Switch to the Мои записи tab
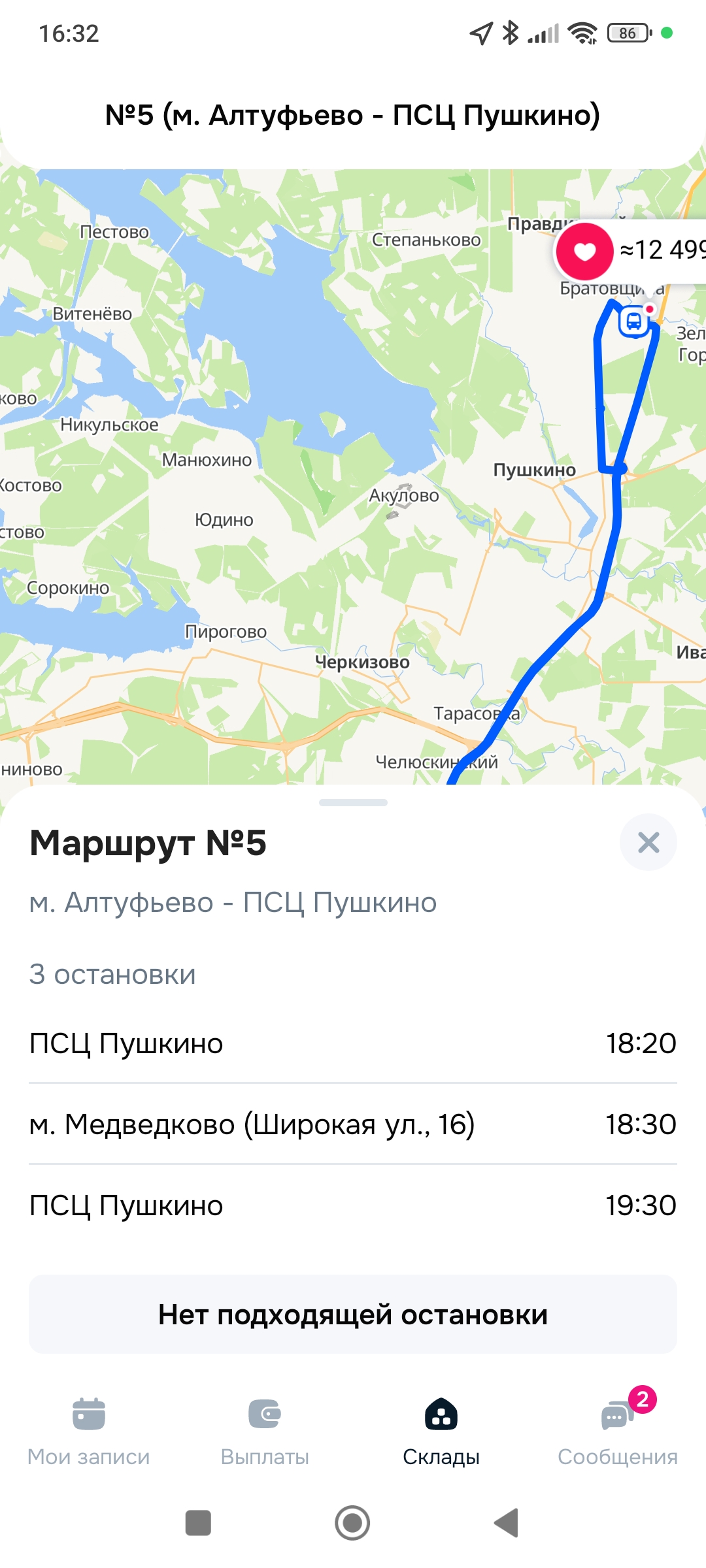This screenshot has width=706, height=1568. 89,1431
